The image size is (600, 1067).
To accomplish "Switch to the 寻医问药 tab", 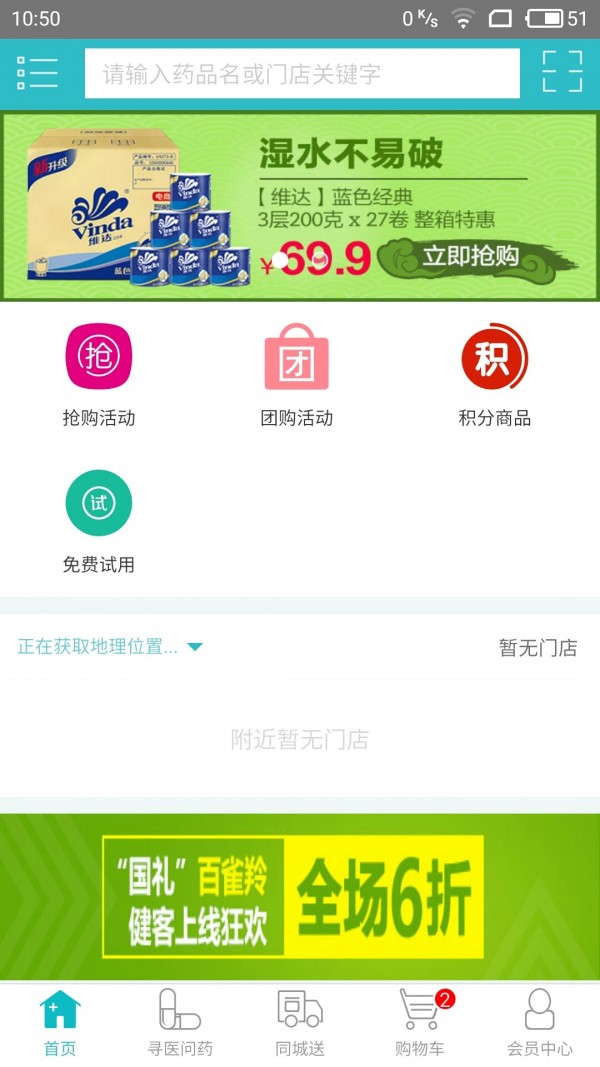I will [x=180, y=1023].
